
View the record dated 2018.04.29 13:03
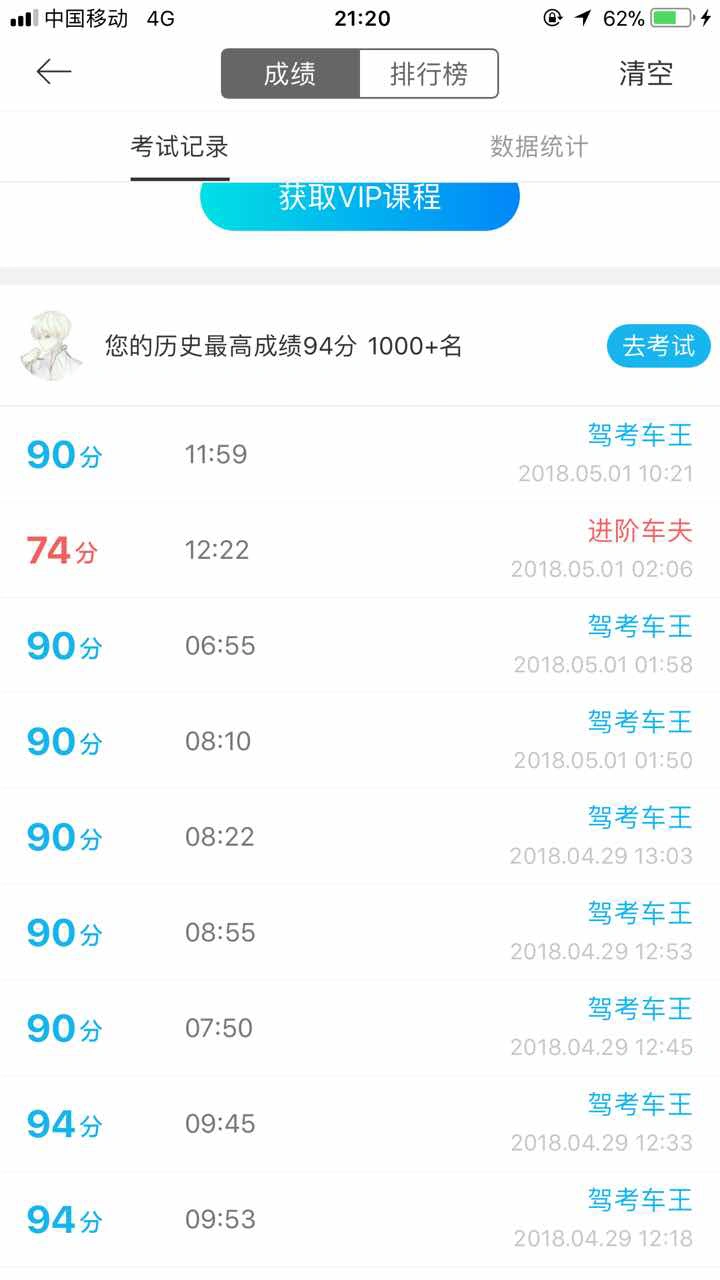[360, 837]
